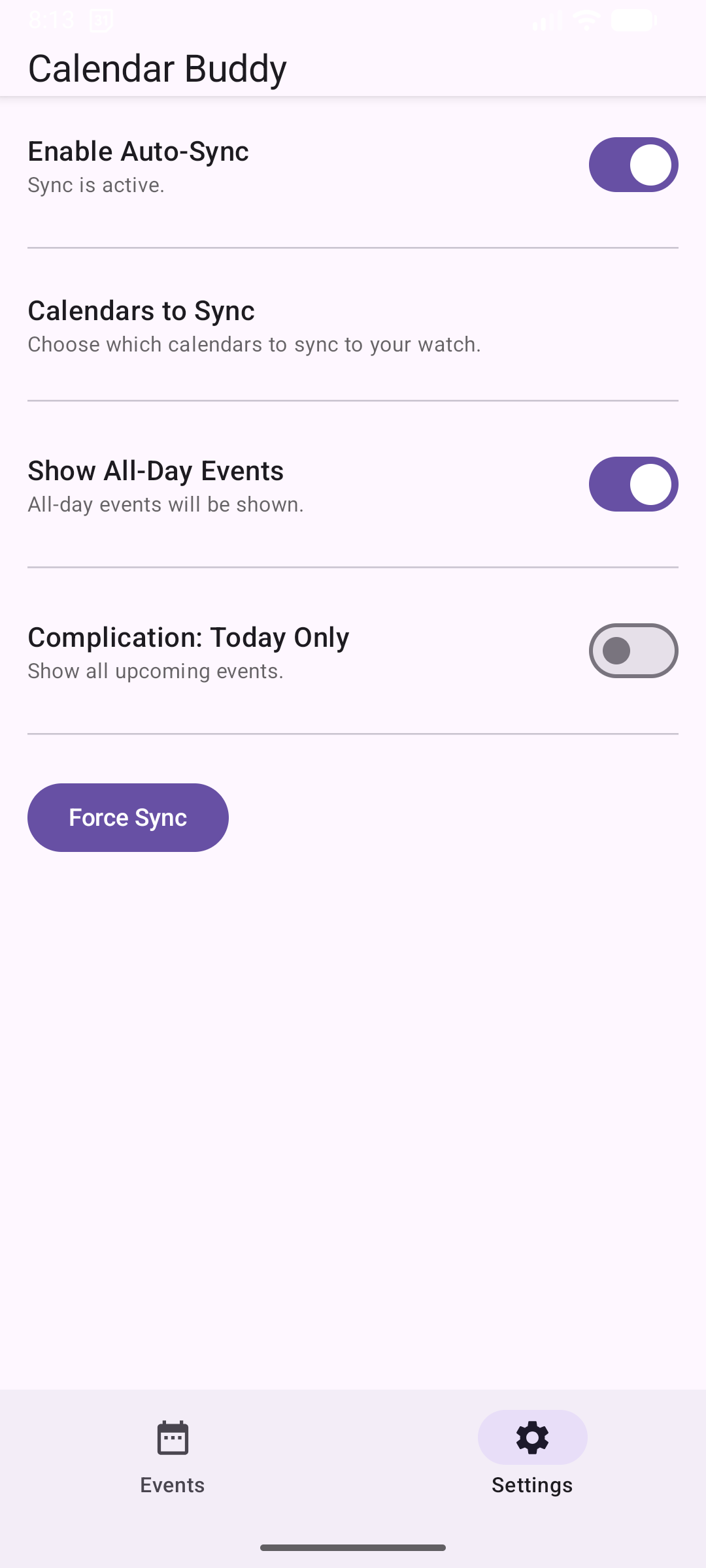Click the app icon in the status bar

[x=99, y=20]
